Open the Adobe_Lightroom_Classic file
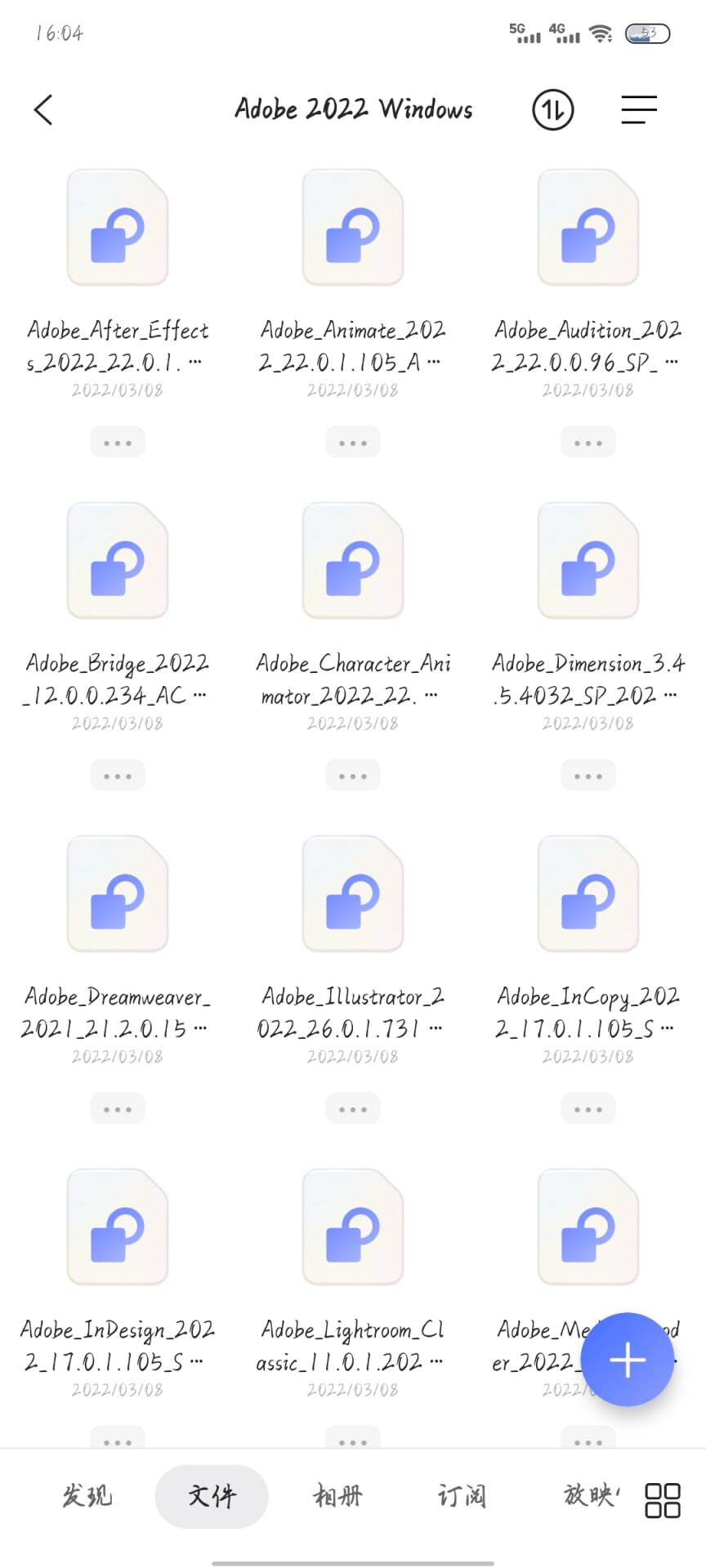706x1568 pixels. click(353, 1227)
